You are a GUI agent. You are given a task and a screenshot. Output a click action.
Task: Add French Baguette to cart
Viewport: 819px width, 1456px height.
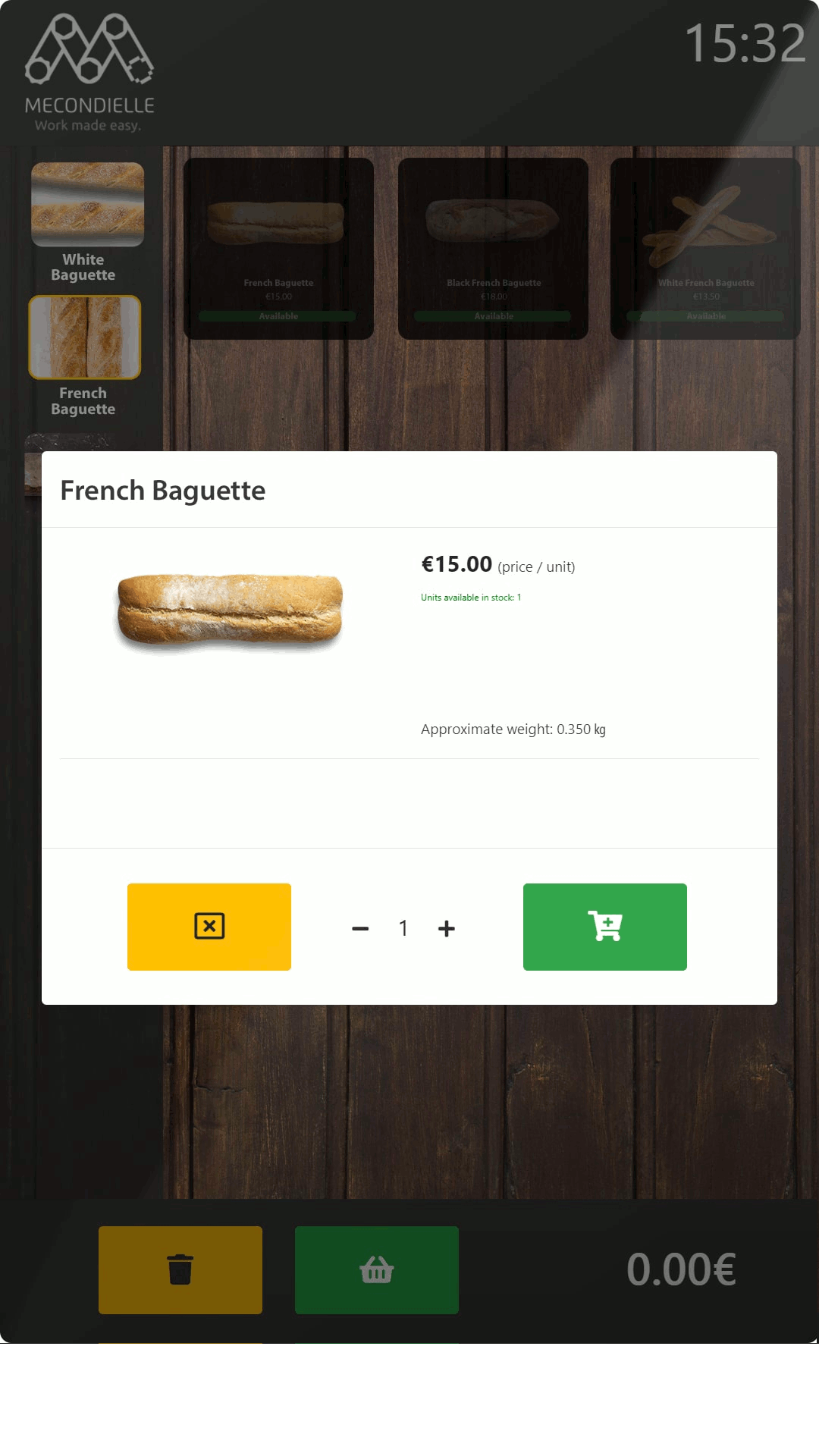pyautogui.click(x=604, y=927)
